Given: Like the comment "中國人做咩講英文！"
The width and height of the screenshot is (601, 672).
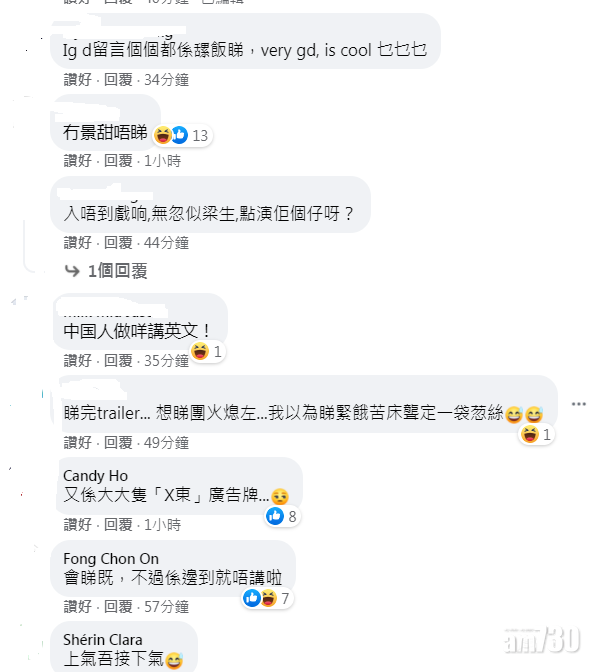Looking at the screenshot, I should pyautogui.click(x=78, y=360).
